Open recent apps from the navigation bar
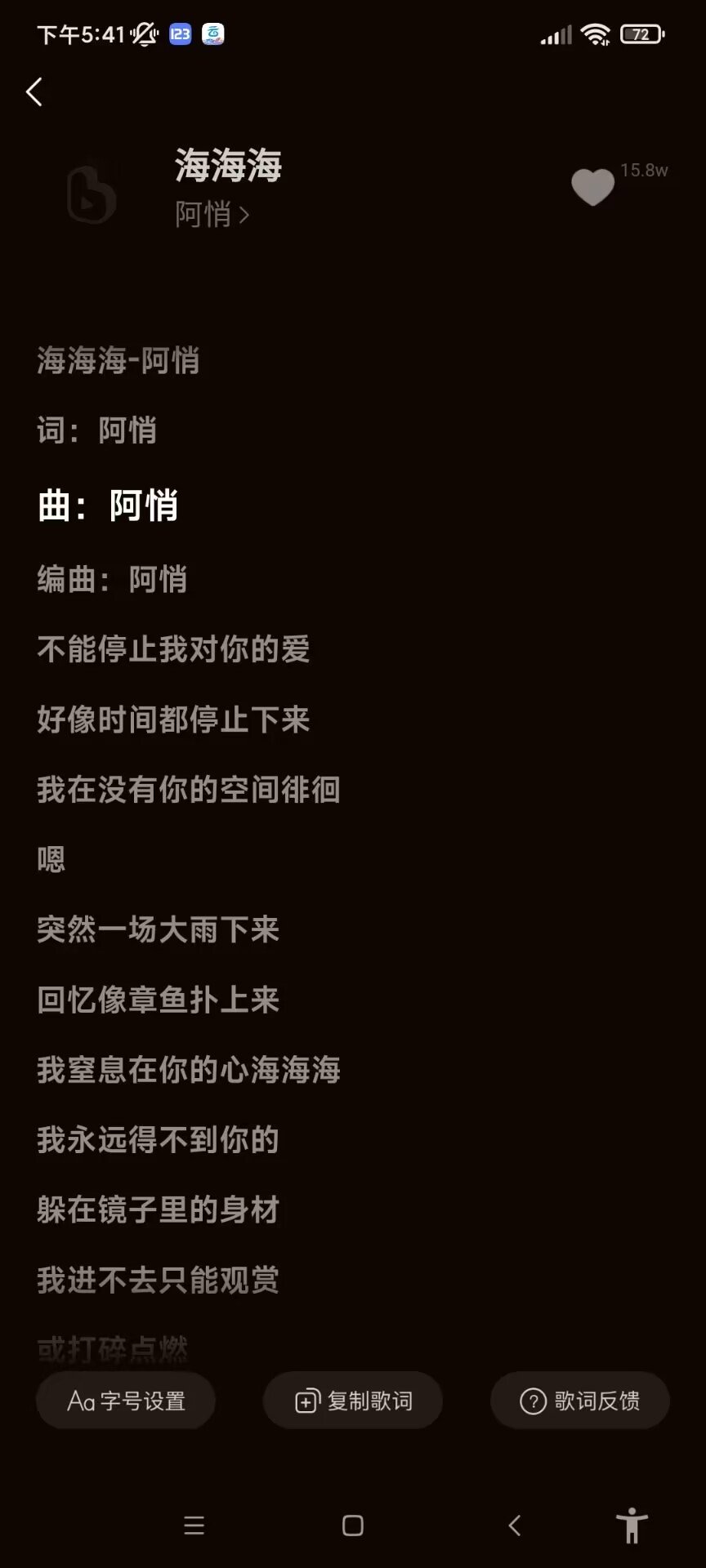 point(194,1526)
